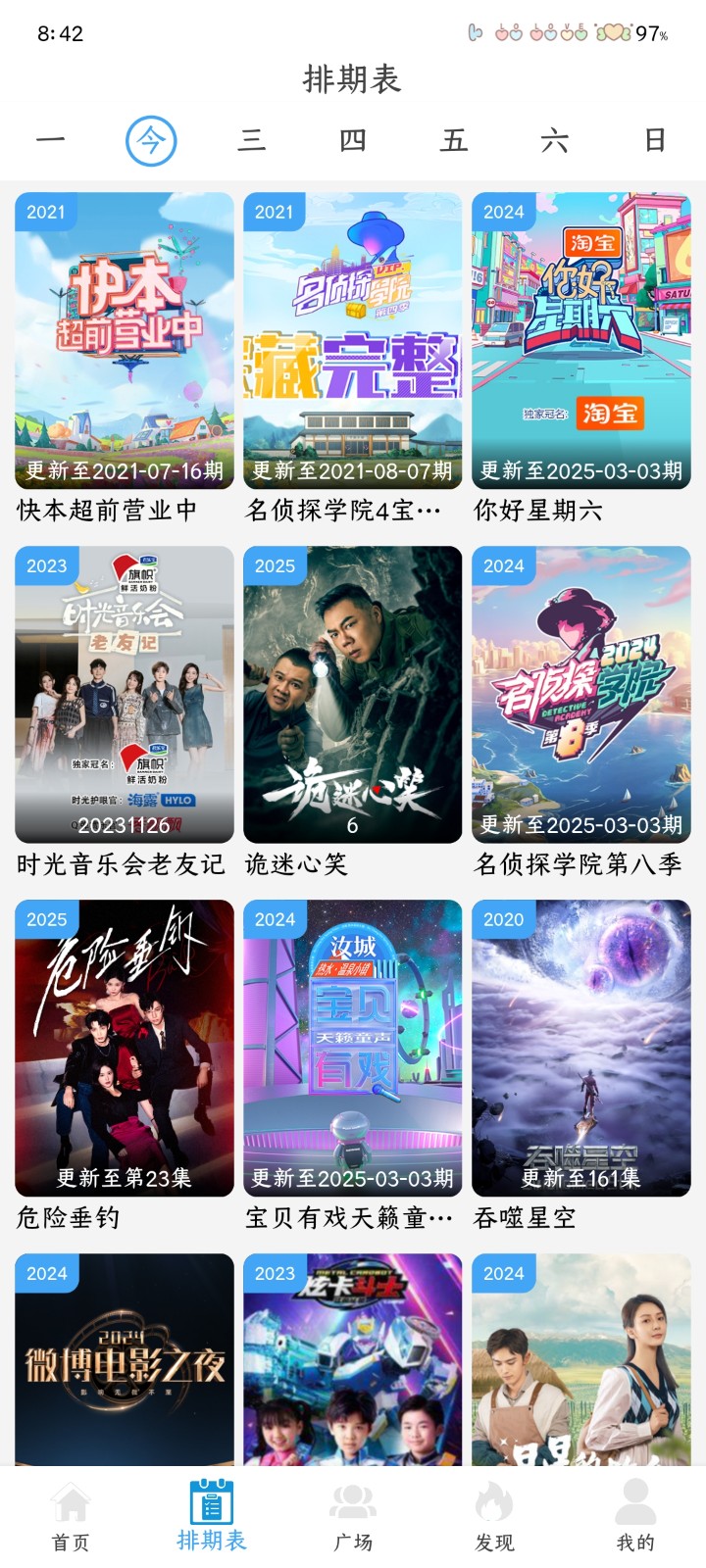Open the 诡迷心笑 poster
706x1568 pixels.
353,695
